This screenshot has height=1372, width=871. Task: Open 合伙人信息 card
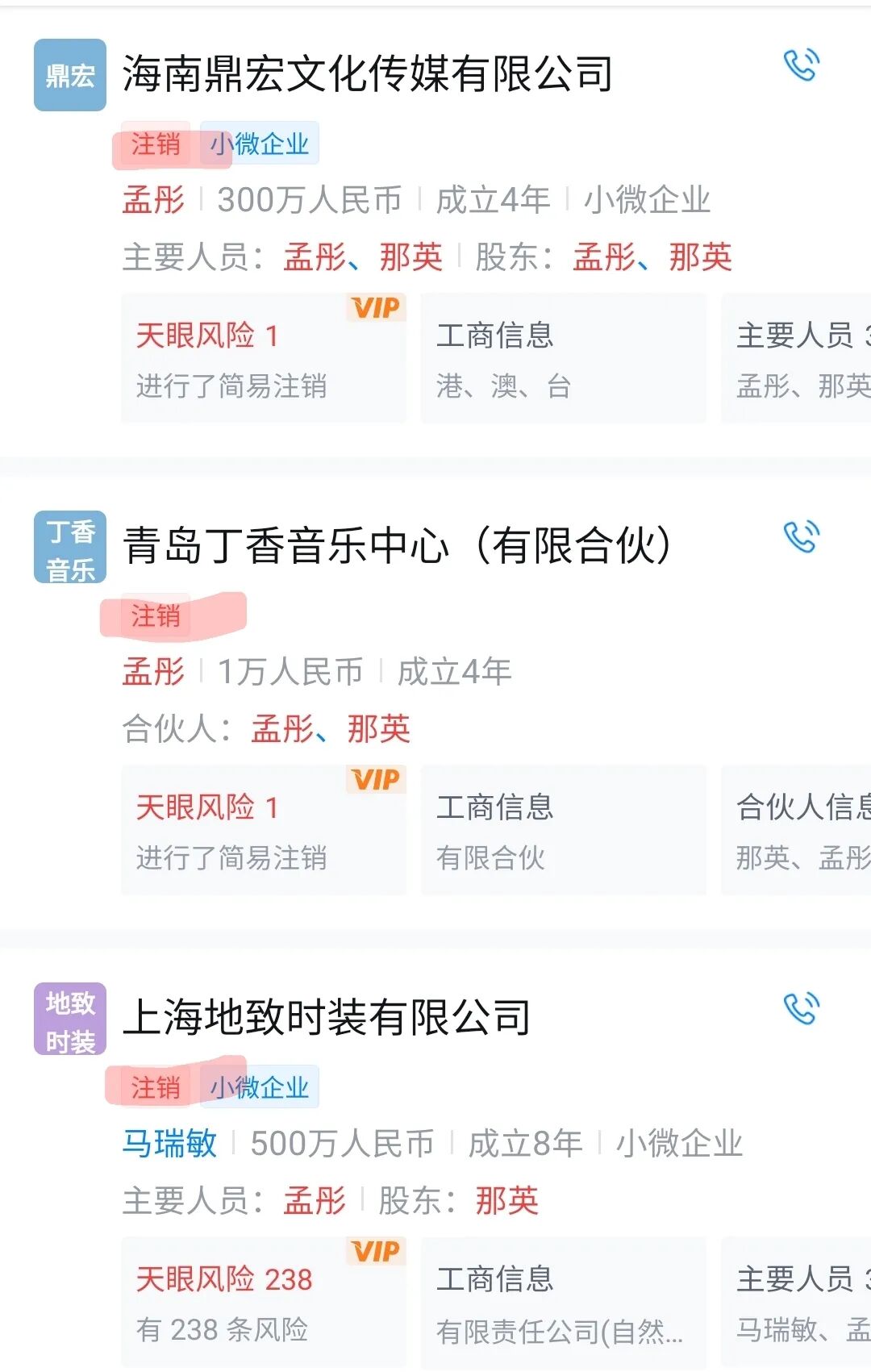(798, 830)
